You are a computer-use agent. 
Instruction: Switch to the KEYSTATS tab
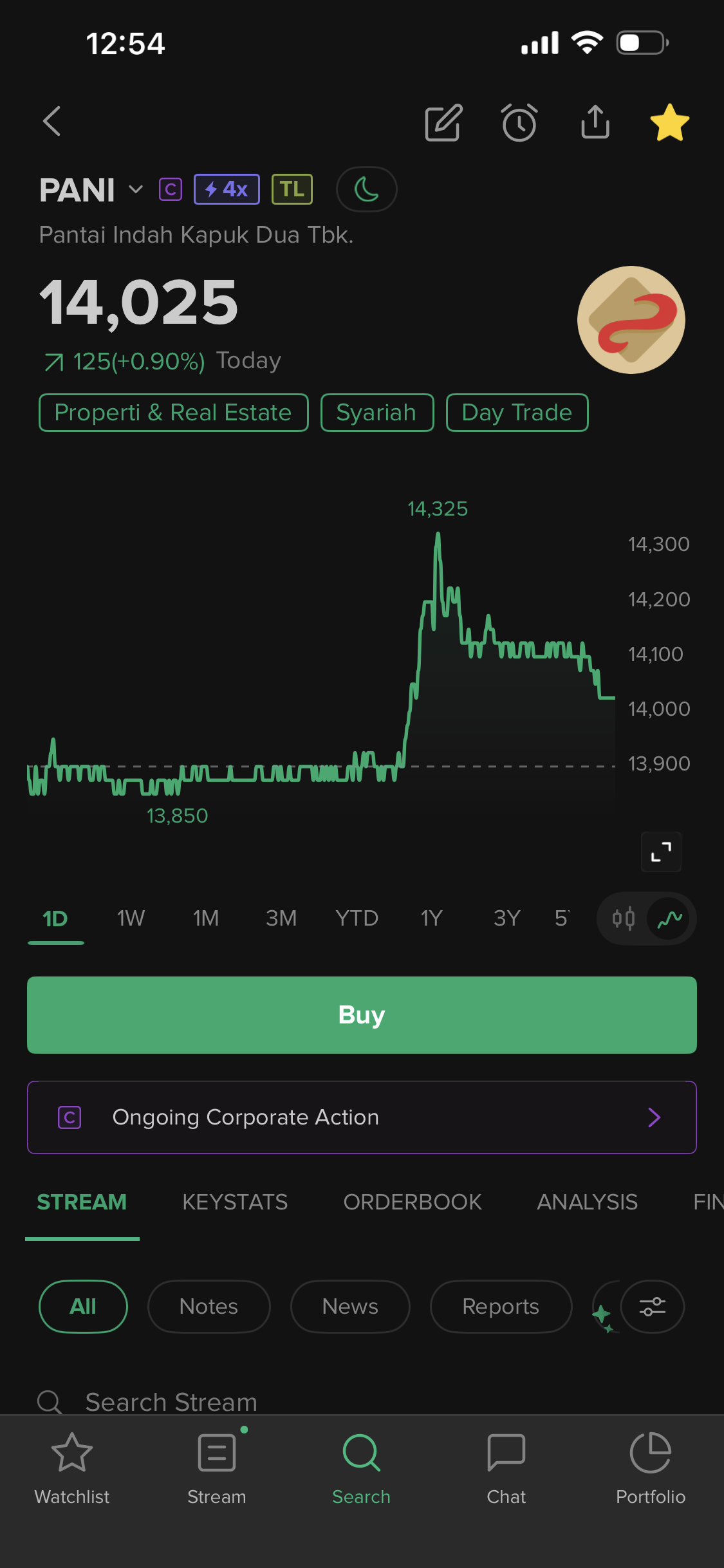[235, 1202]
